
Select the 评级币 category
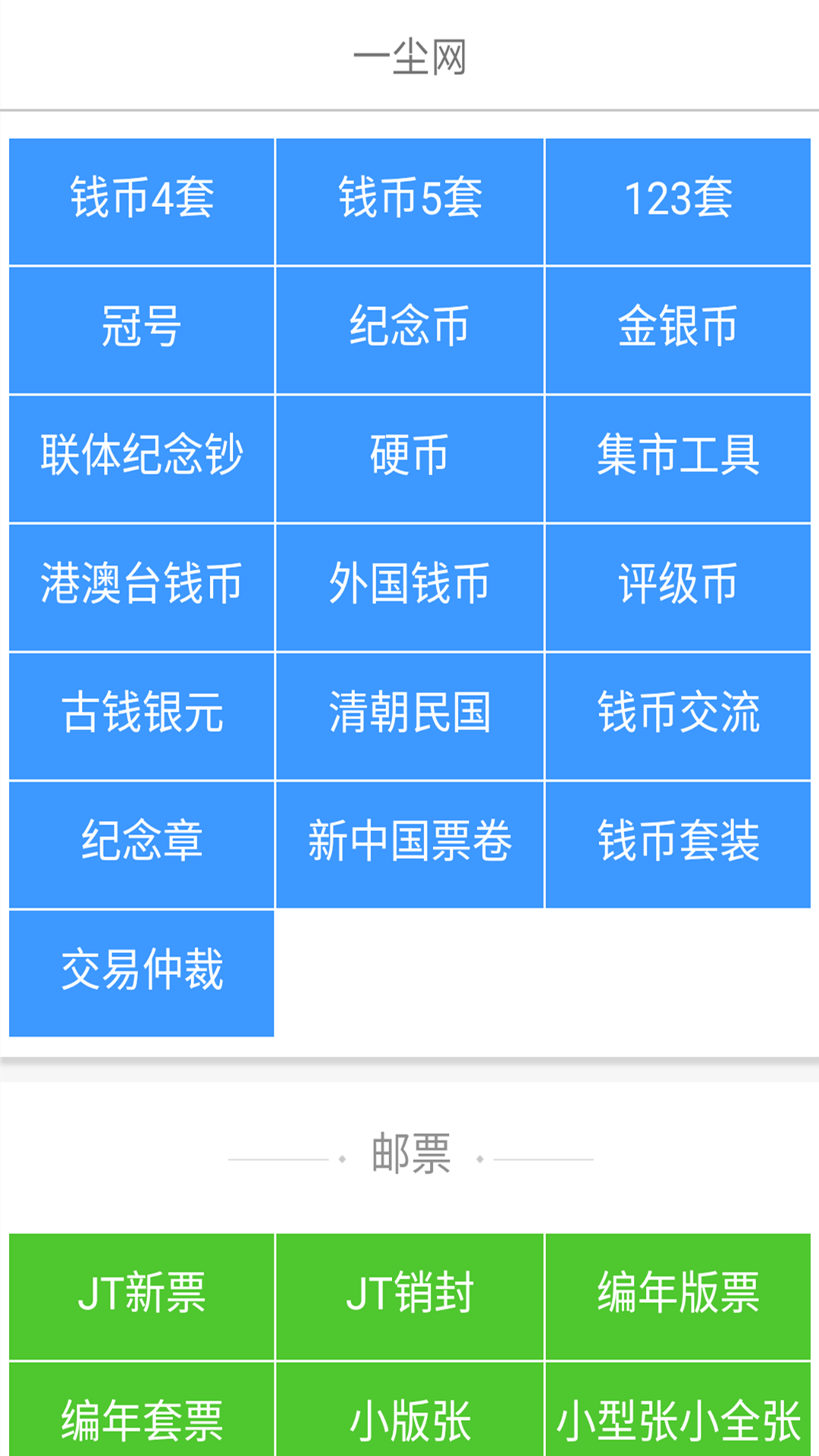tap(679, 585)
